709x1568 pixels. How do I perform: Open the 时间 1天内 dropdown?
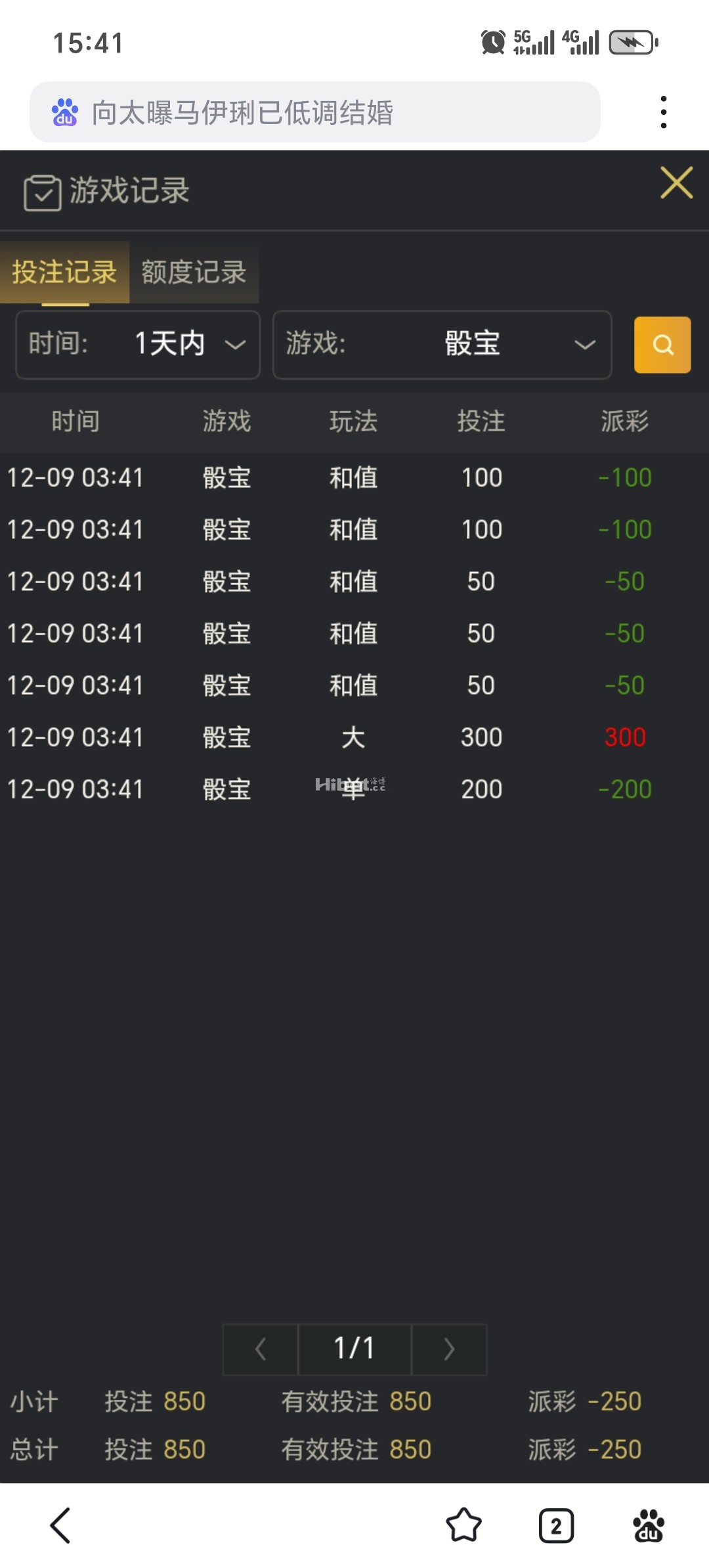point(137,345)
